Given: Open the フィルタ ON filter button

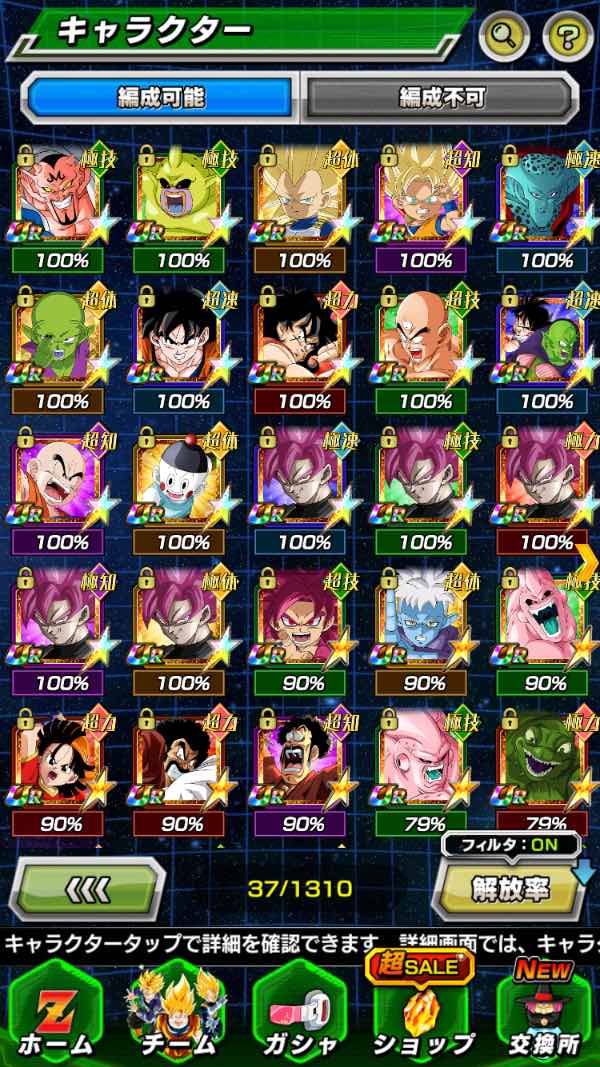Looking at the screenshot, I should click(512, 845).
